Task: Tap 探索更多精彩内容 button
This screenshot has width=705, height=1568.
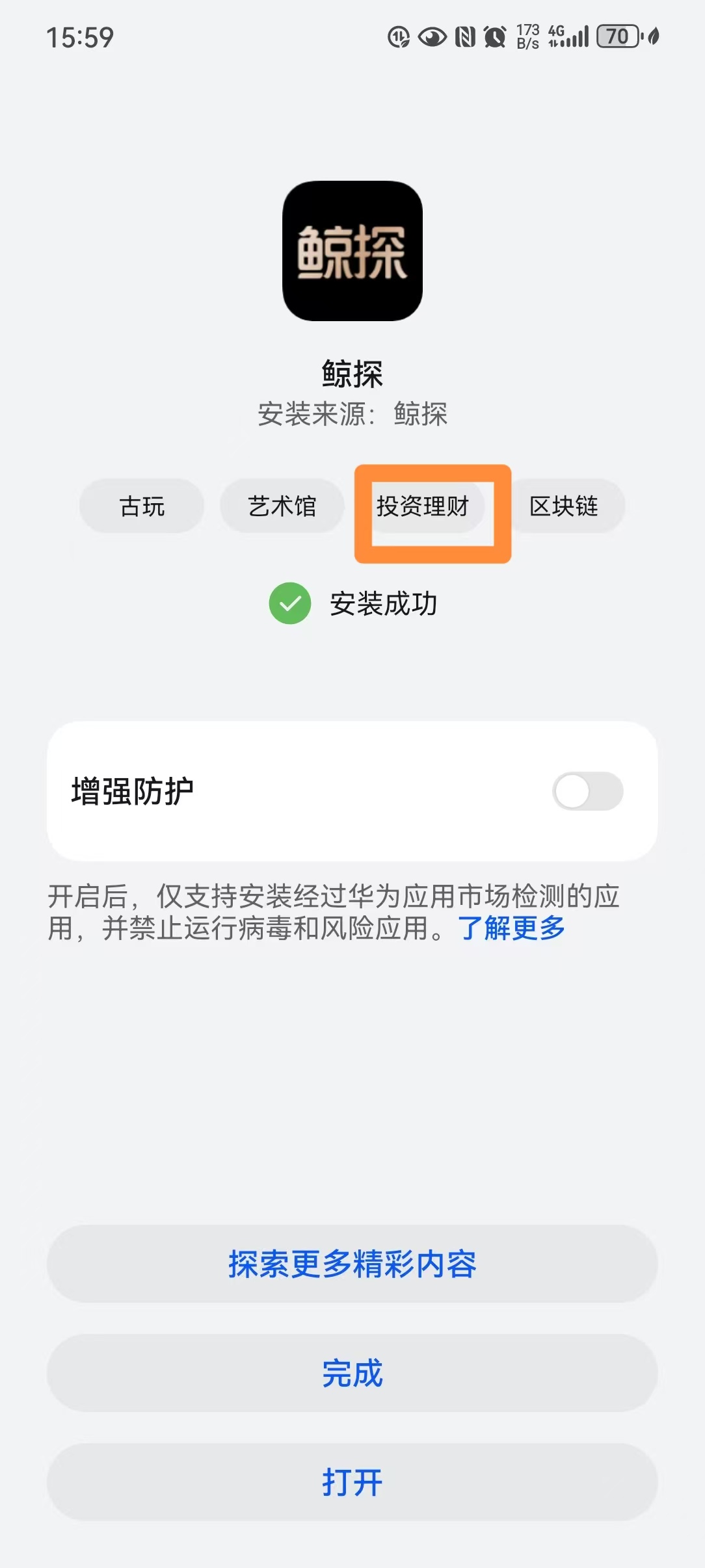Action: point(352,1264)
